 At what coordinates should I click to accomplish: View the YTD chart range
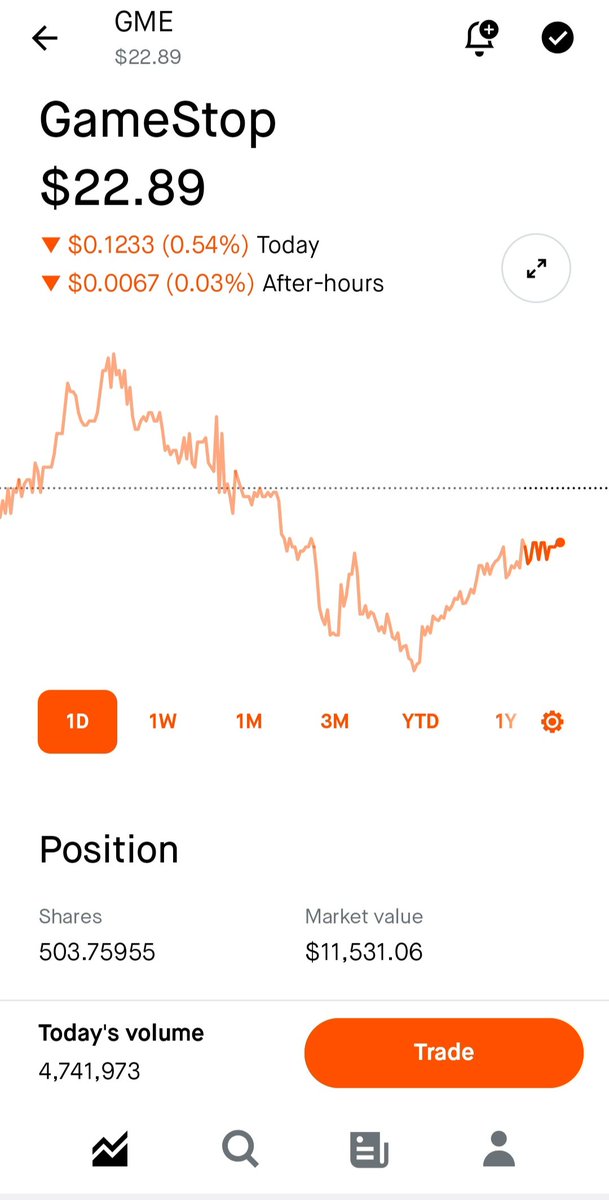[x=420, y=721]
